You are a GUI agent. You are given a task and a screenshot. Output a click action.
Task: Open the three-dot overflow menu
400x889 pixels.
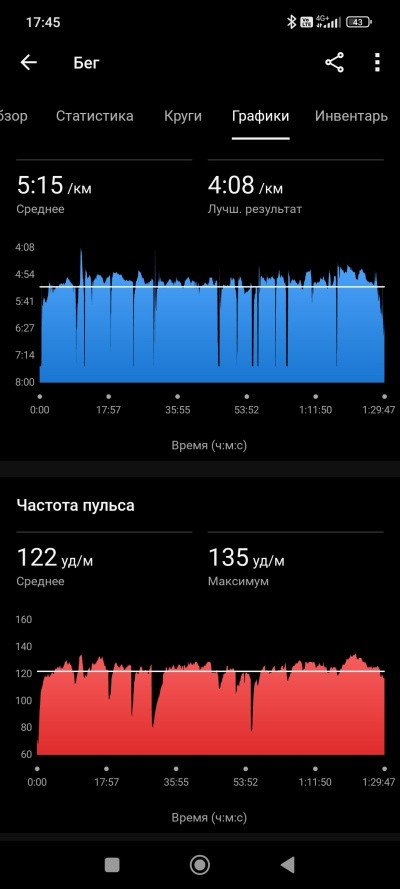coord(377,62)
